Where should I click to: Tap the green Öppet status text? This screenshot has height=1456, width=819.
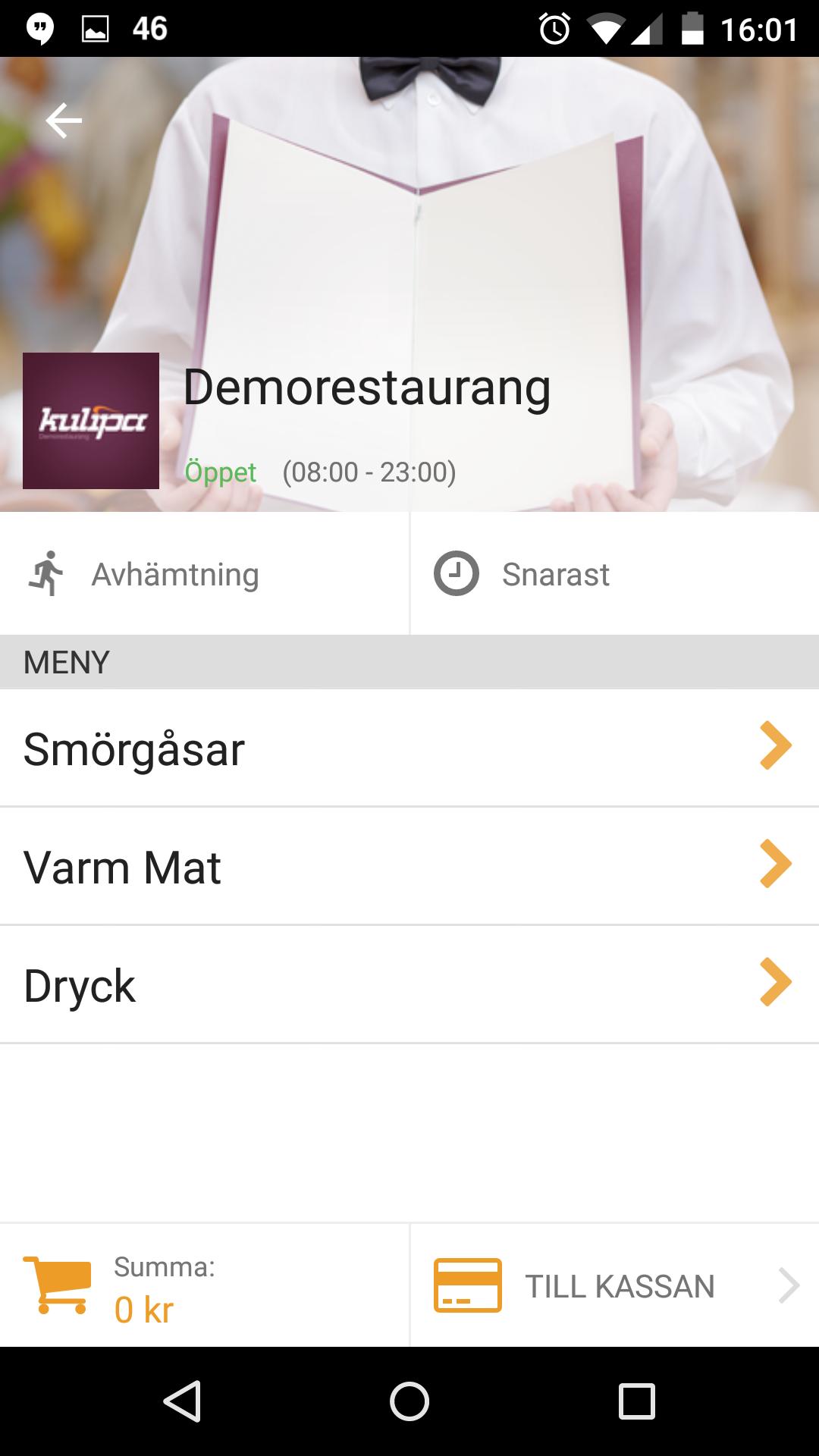point(220,472)
